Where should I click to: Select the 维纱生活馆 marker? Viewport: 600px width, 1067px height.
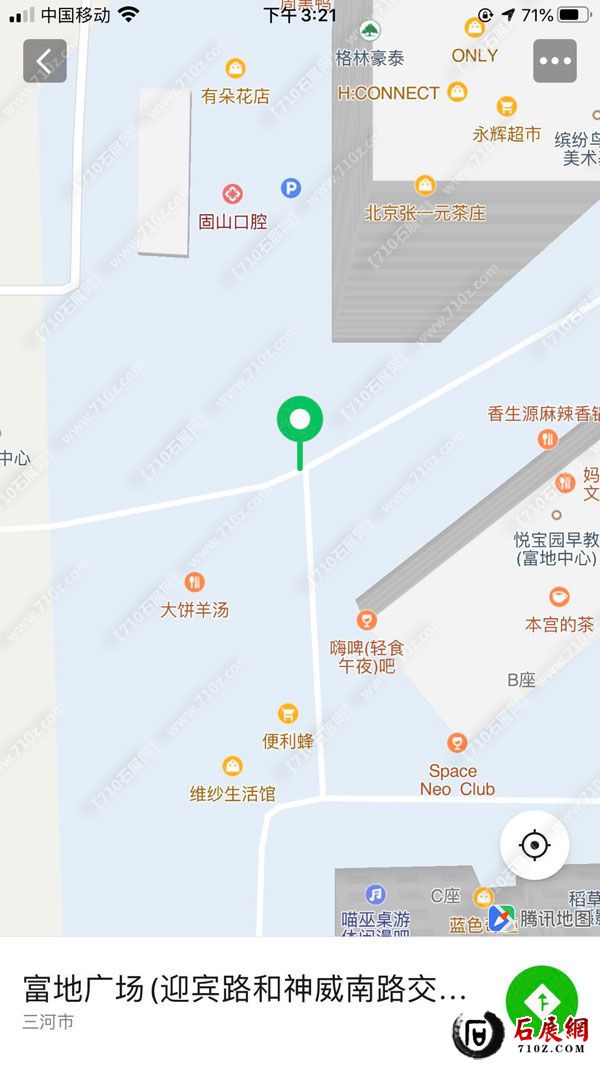point(232,767)
